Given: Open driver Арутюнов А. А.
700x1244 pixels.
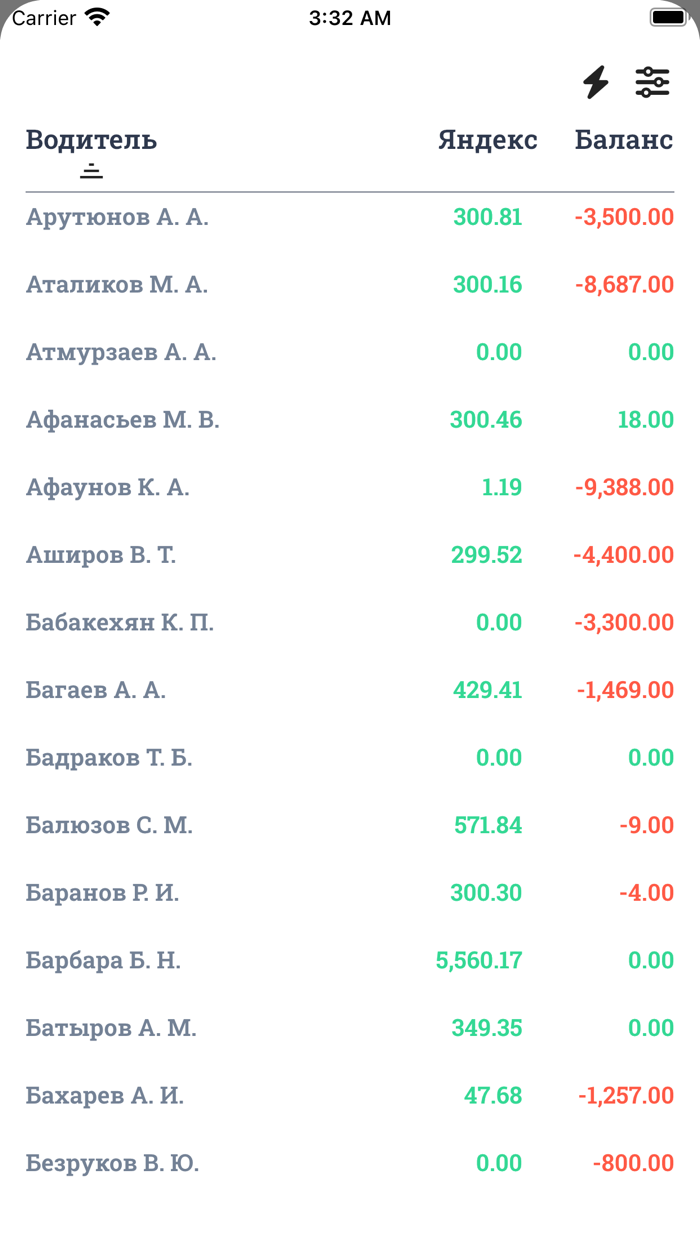Looking at the screenshot, I should pyautogui.click(x=118, y=217).
